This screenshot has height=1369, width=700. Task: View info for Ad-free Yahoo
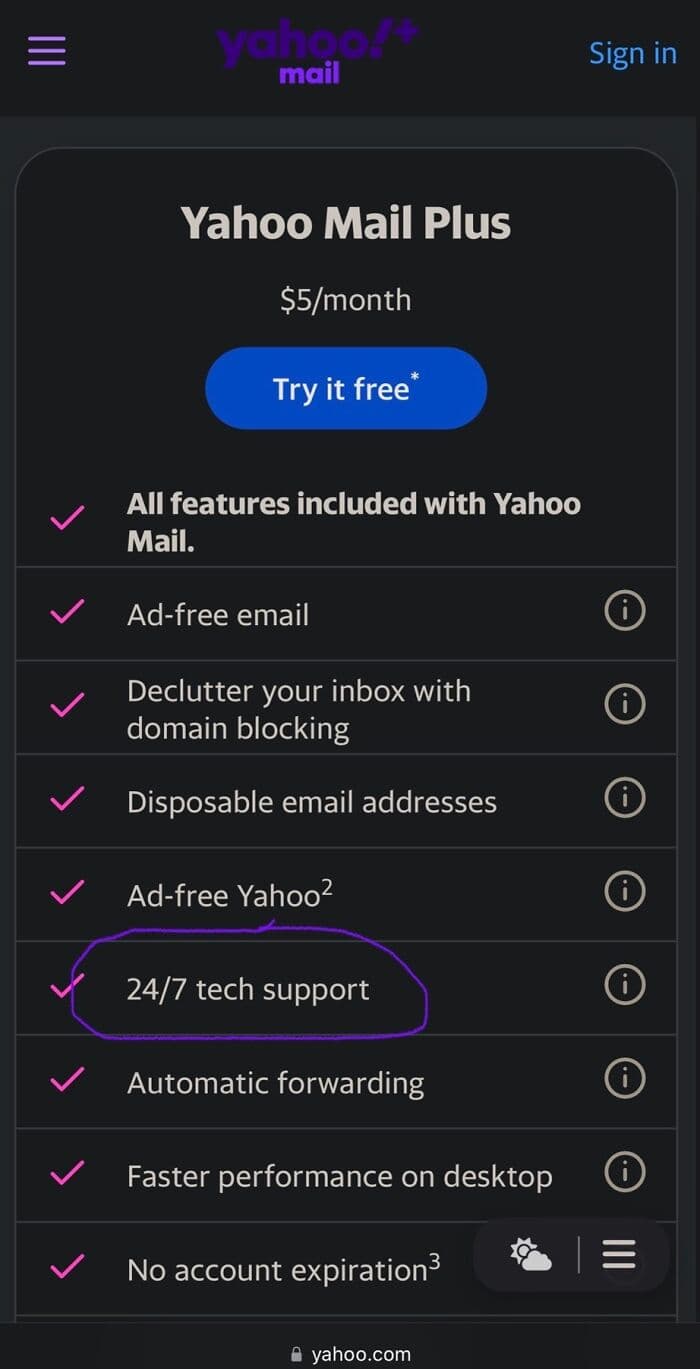[x=625, y=891]
